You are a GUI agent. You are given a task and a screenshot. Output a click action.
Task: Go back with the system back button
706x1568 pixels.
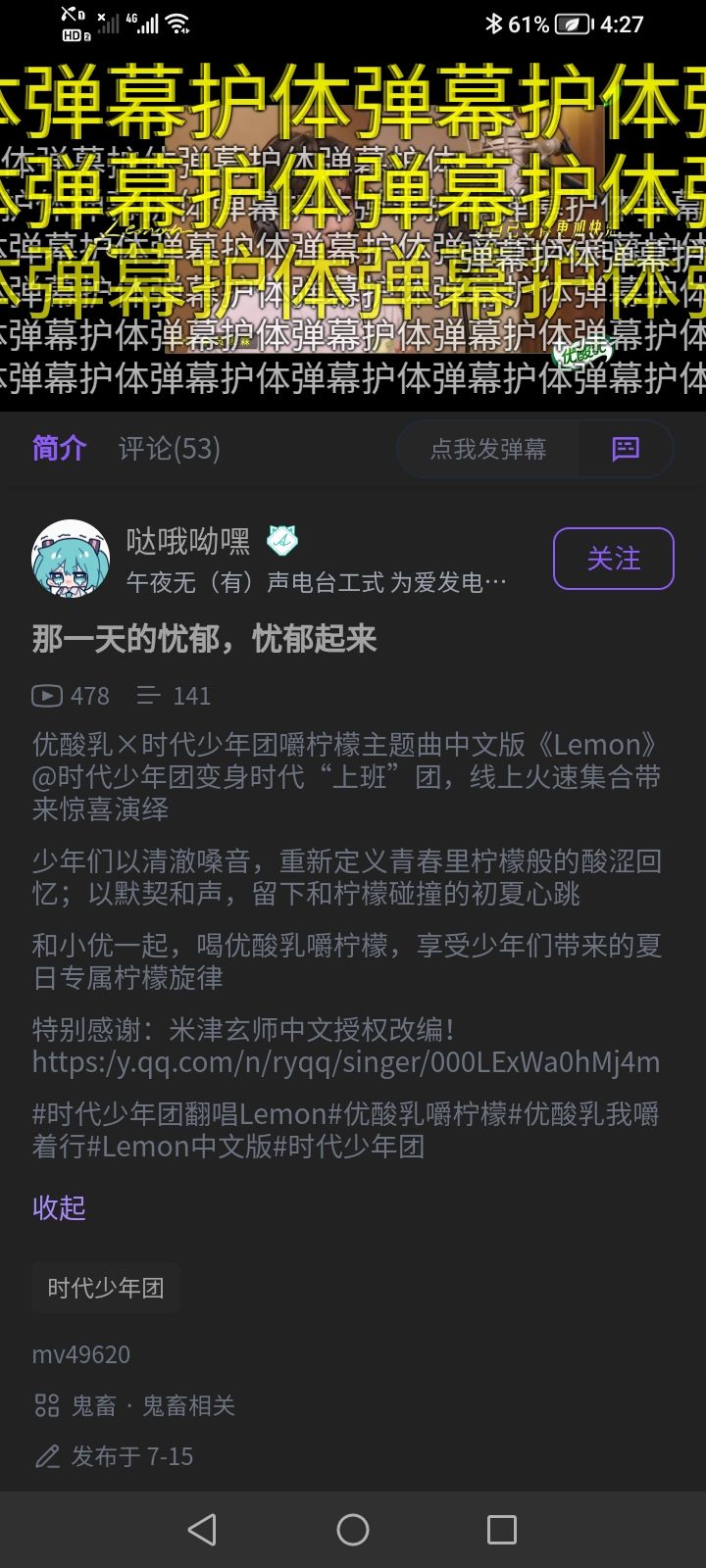pyautogui.click(x=202, y=1529)
